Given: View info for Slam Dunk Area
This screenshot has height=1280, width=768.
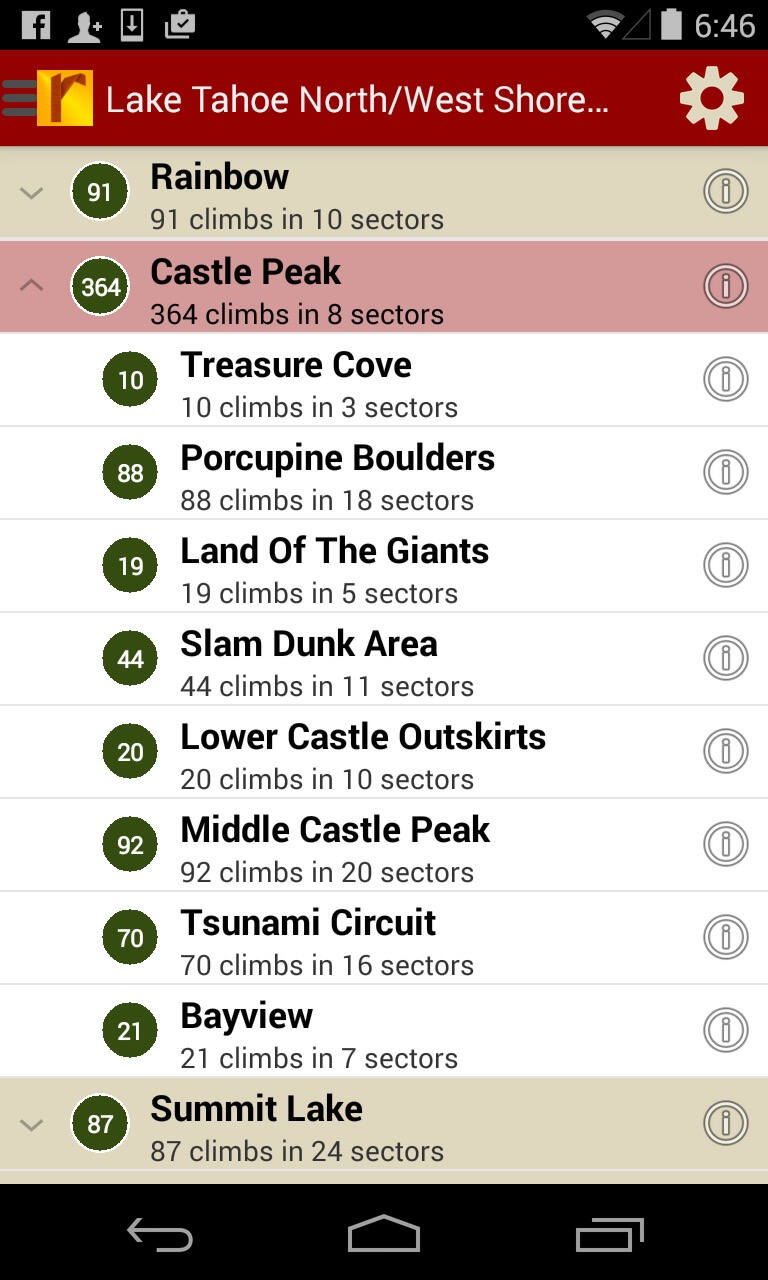Looking at the screenshot, I should pos(725,659).
